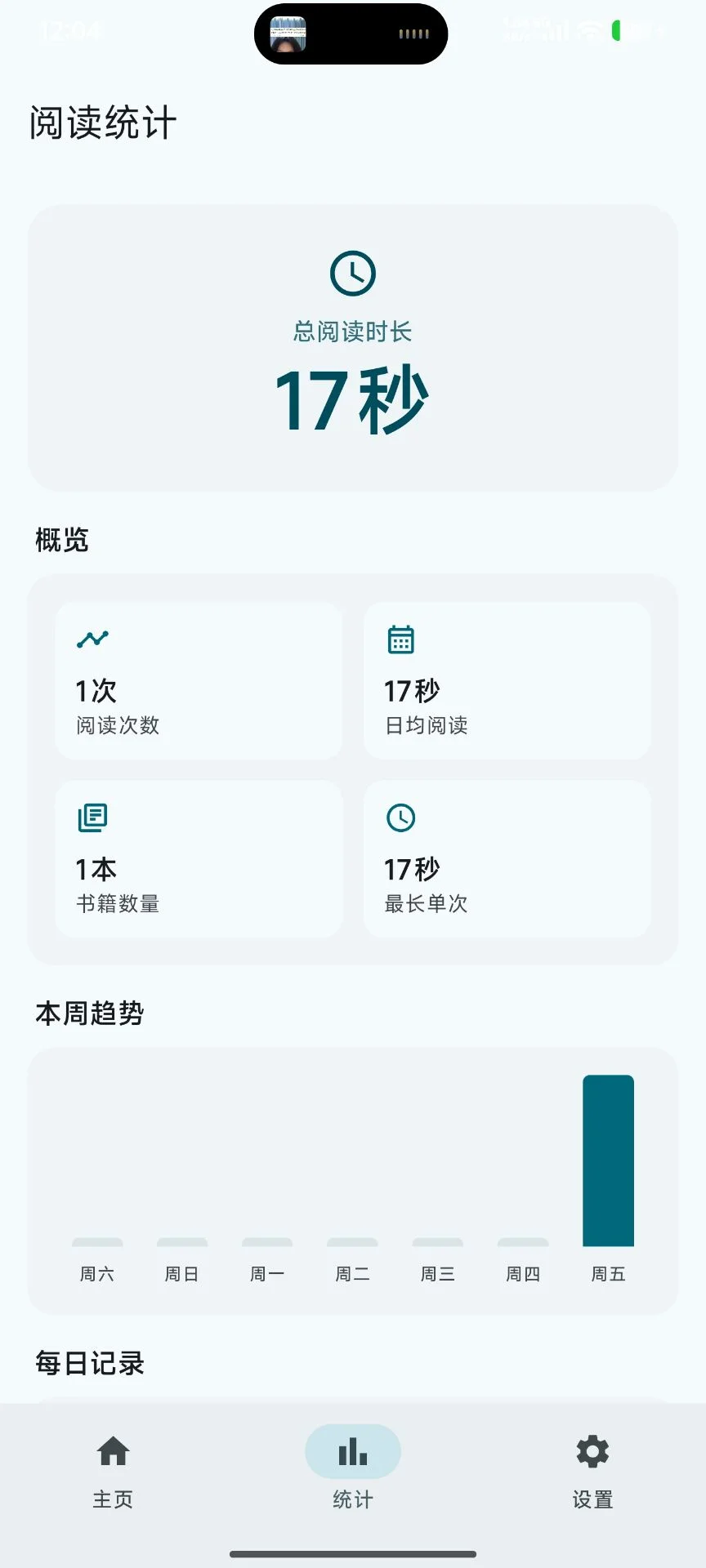This screenshot has height=1568, width=706.
Task: Click the 周三 label below the chart
Action: tap(437, 1272)
